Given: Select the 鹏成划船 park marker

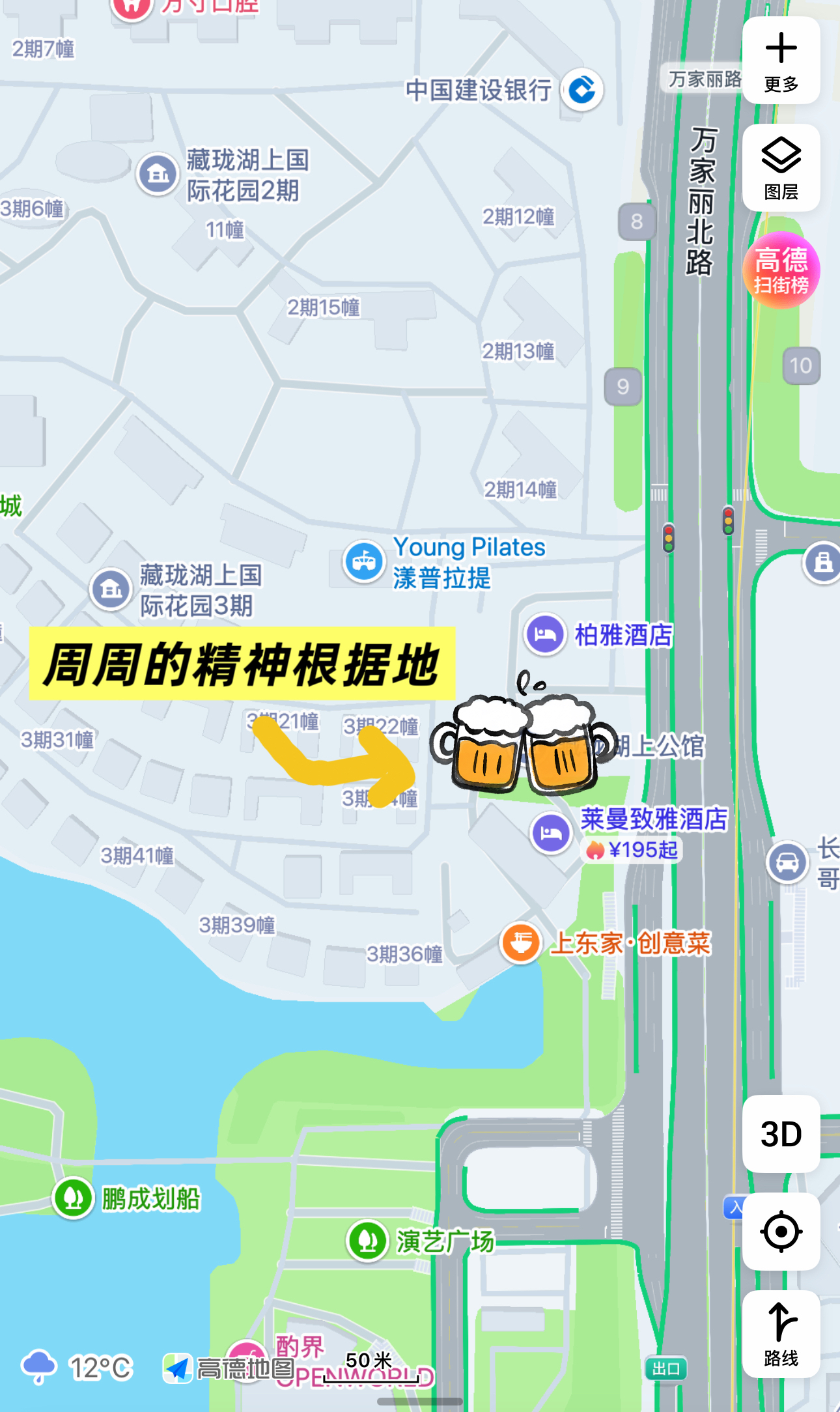Looking at the screenshot, I should tap(73, 1197).
